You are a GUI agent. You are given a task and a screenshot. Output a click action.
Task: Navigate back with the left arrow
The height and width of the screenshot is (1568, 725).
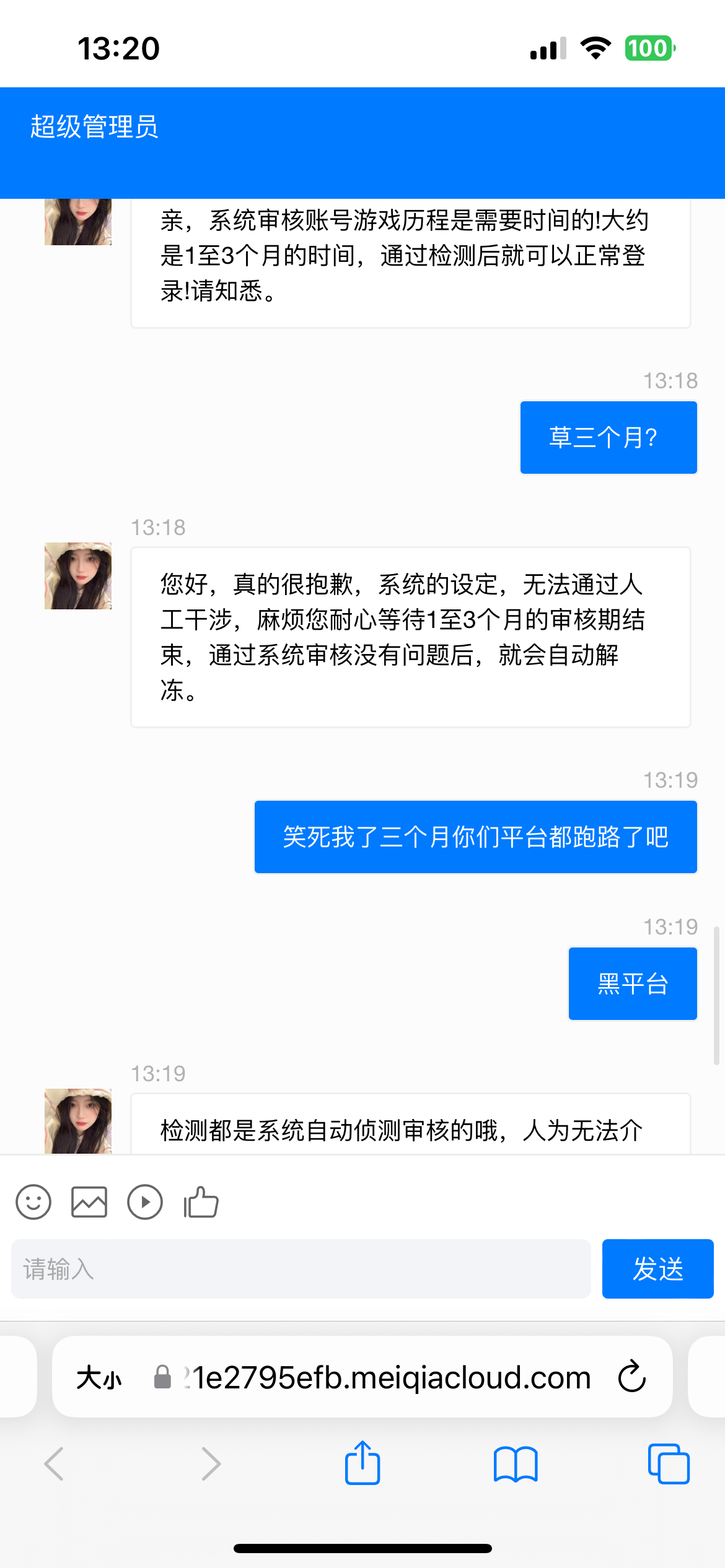(x=55, y=1465)
